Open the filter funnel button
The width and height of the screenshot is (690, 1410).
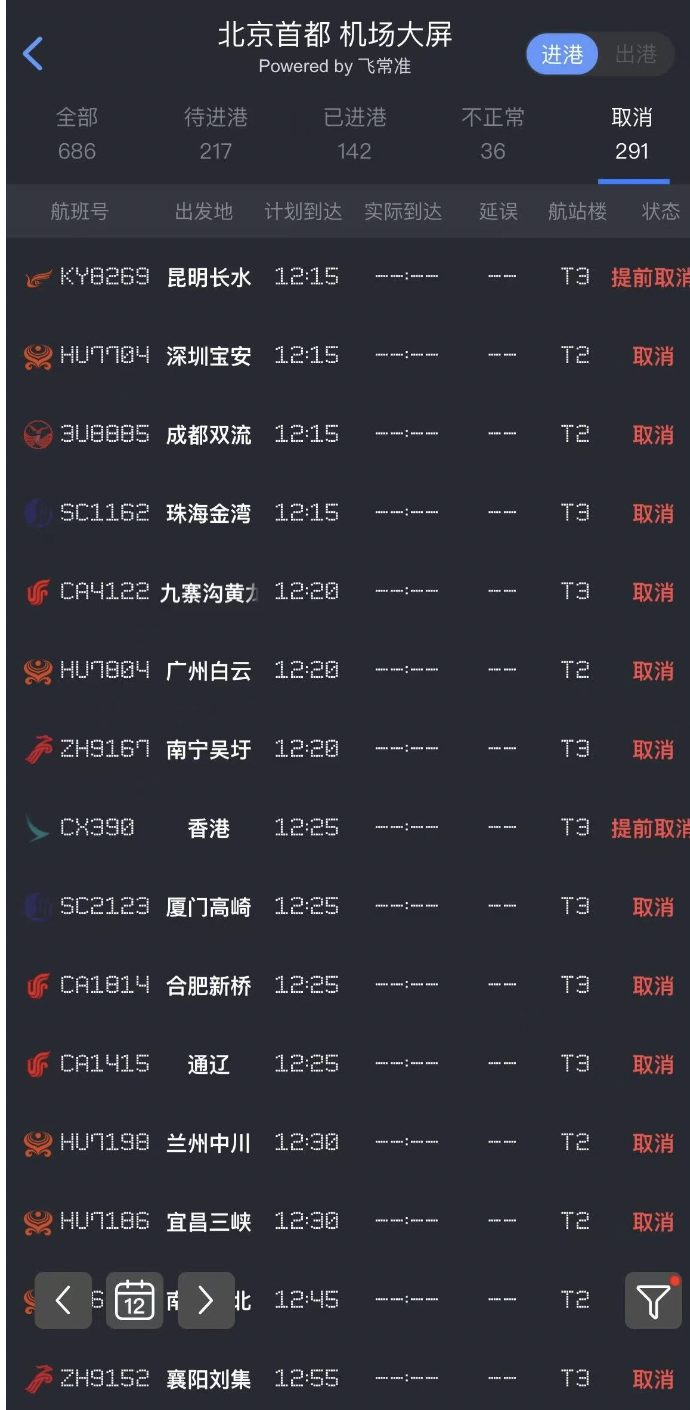click(x=653, y=1300)
